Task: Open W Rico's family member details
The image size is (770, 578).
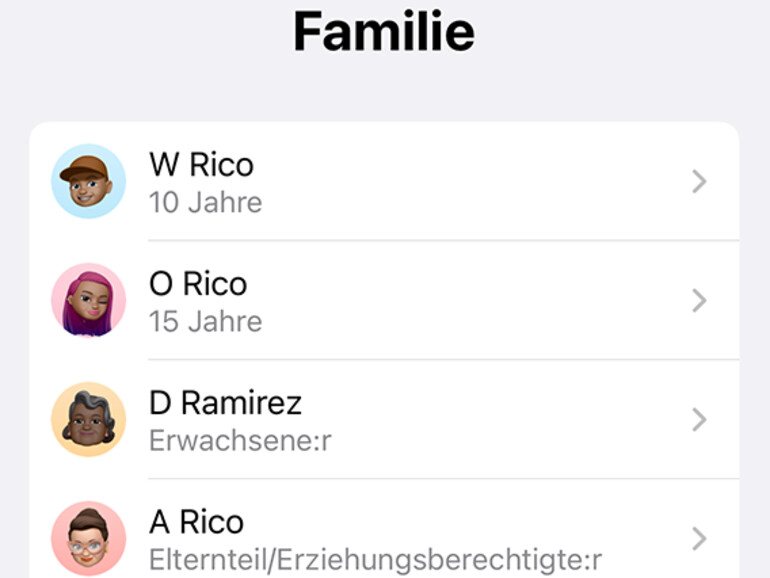Action: pyautogui.click(x=384, y=182)
